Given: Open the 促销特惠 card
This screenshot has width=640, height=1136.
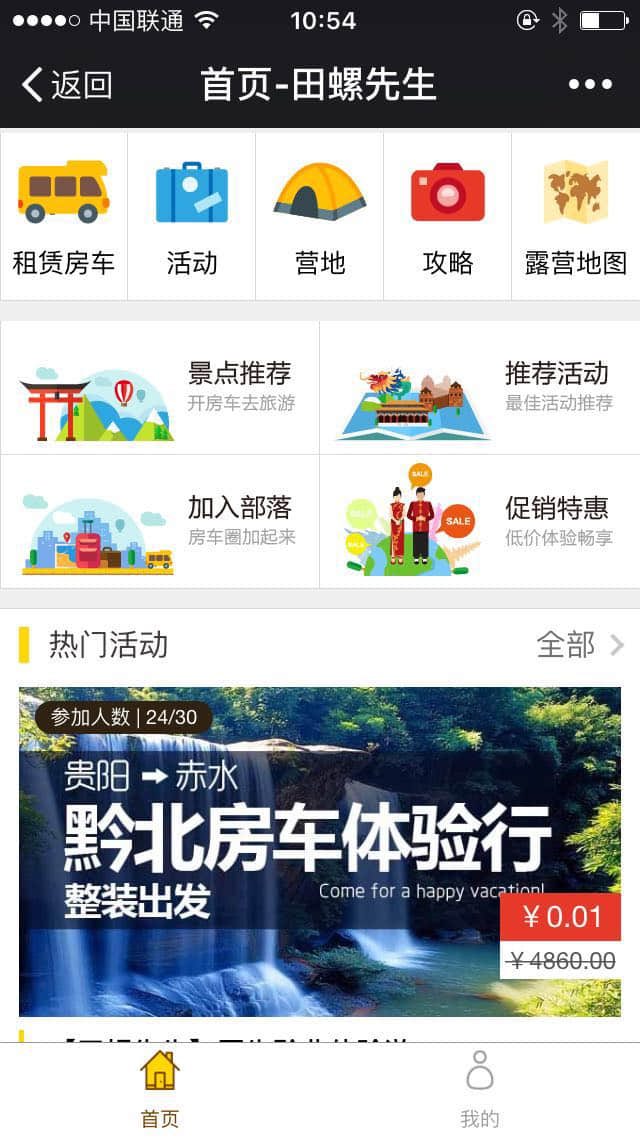Looking at the screenshot, I should tap(480, 522).
